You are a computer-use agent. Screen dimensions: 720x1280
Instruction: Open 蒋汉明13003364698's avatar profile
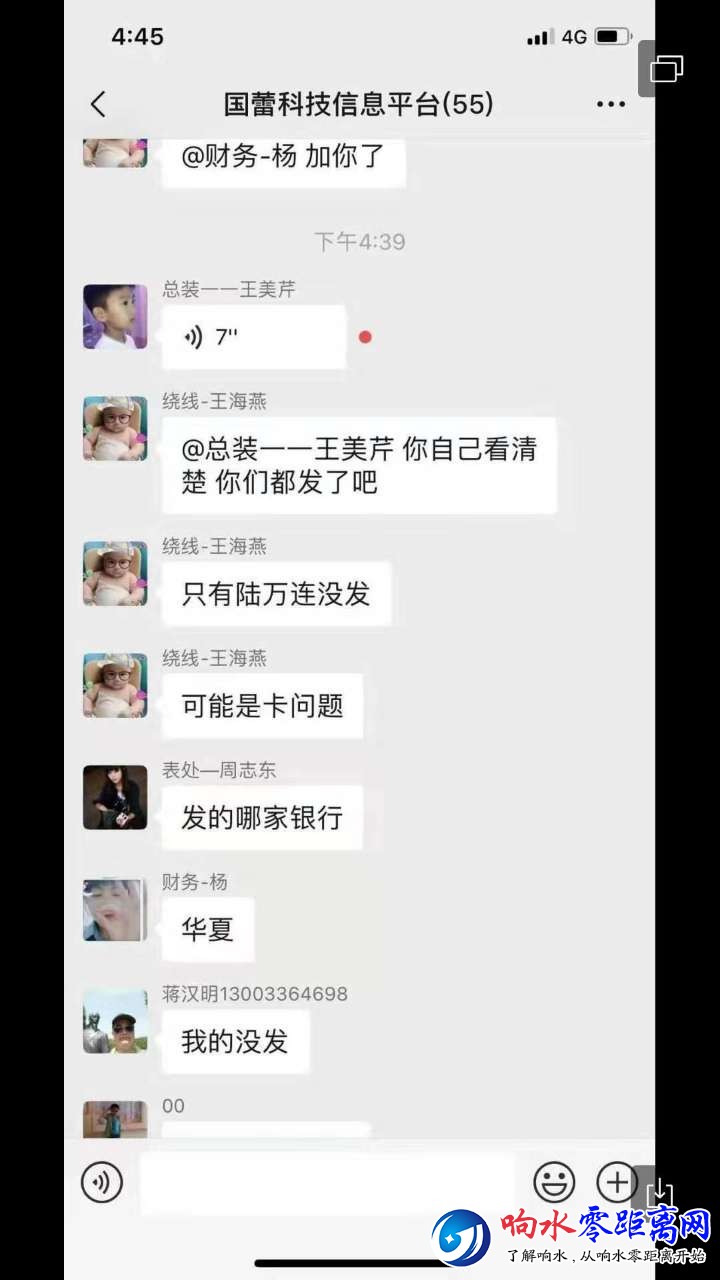point(115,1022)
